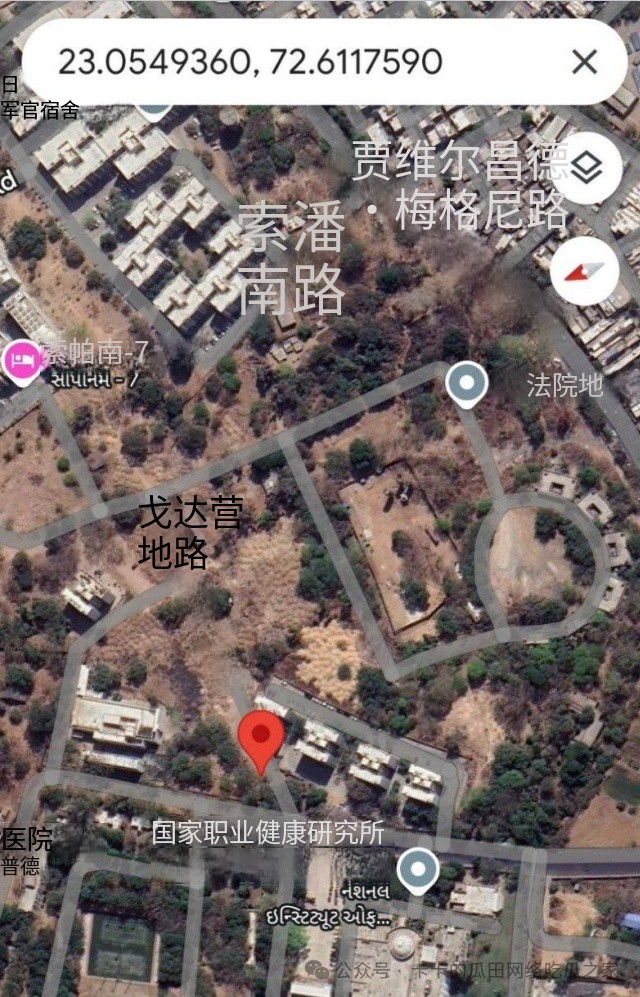Tap the coordinates search field

click(250, 62)
